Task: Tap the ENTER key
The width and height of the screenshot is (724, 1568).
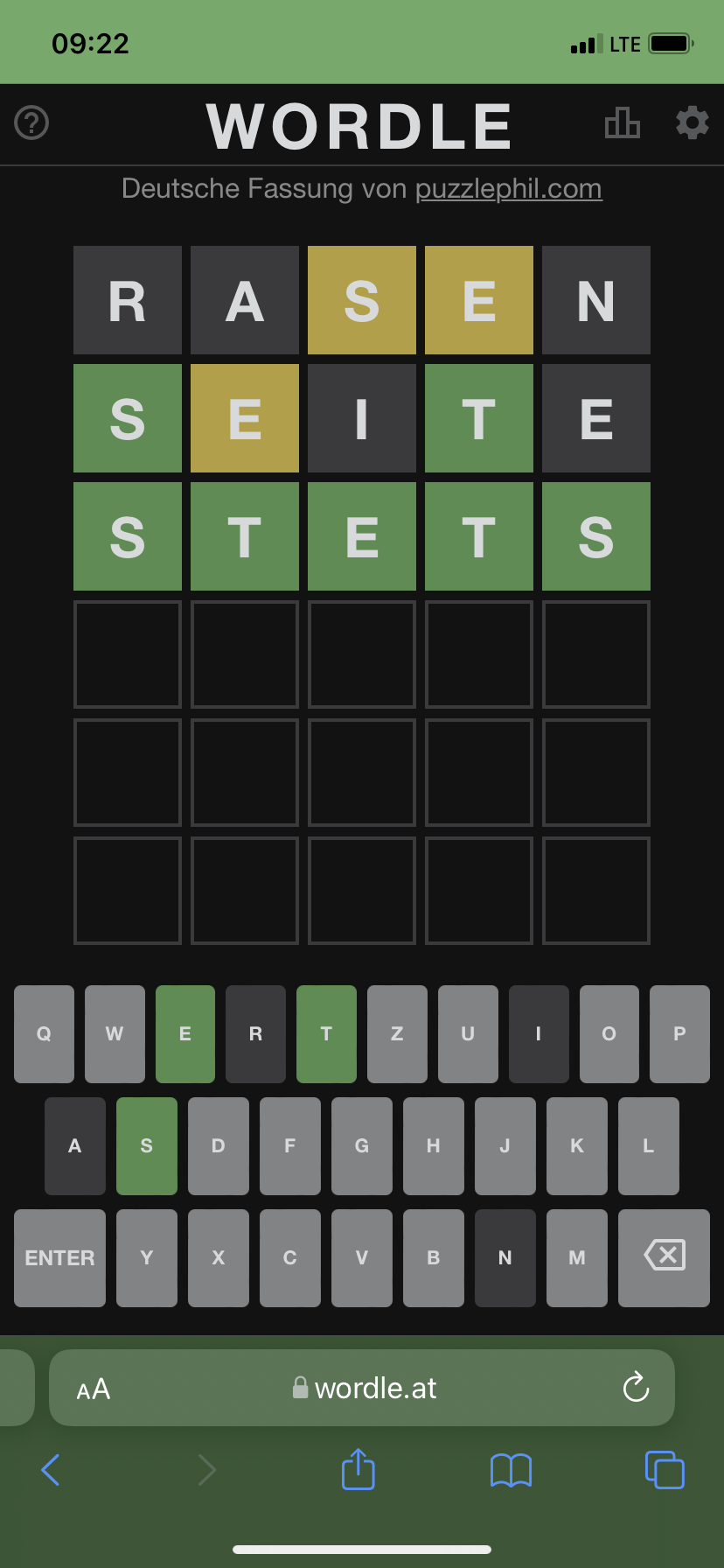Action: pyautogui.click(x=59, y=1258)
